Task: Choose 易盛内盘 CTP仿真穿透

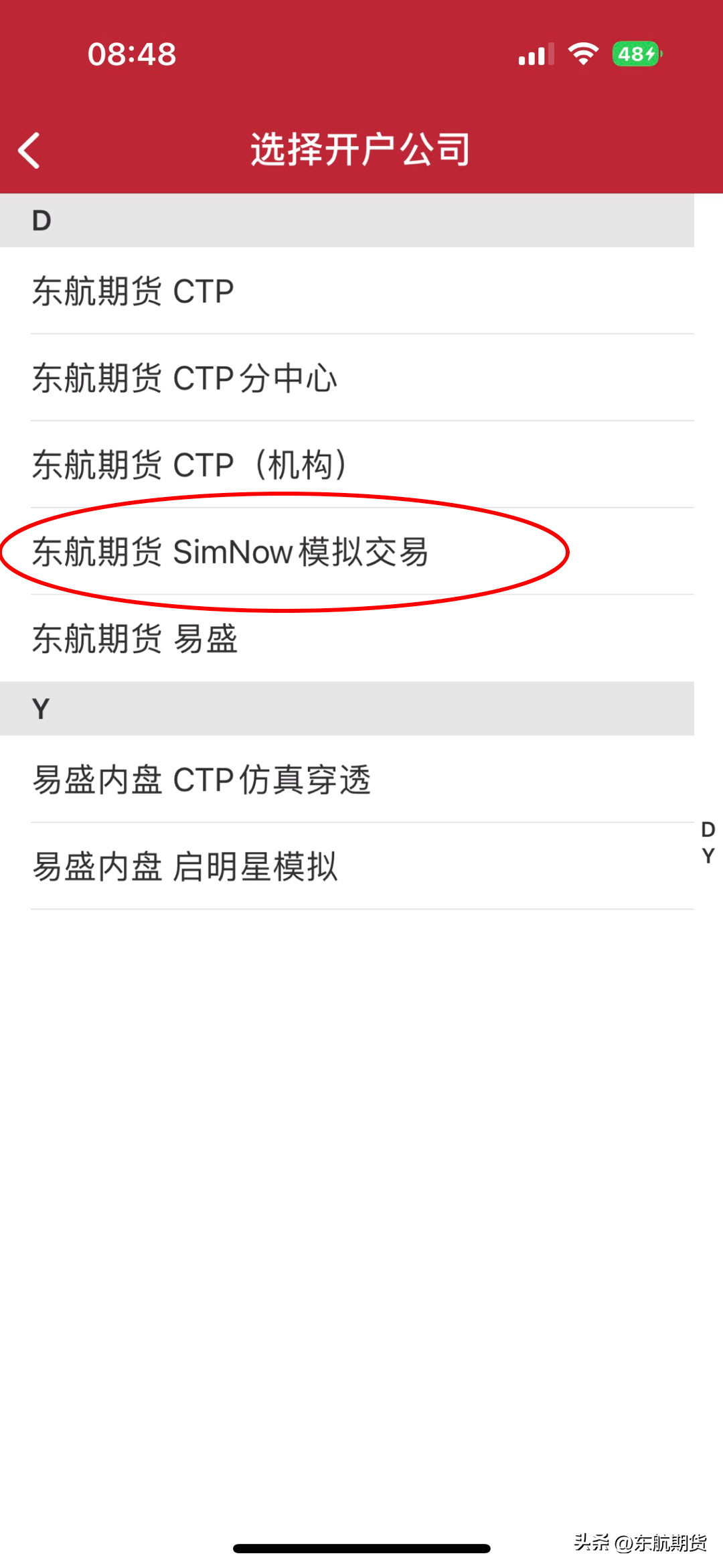Action: point(347,780)
